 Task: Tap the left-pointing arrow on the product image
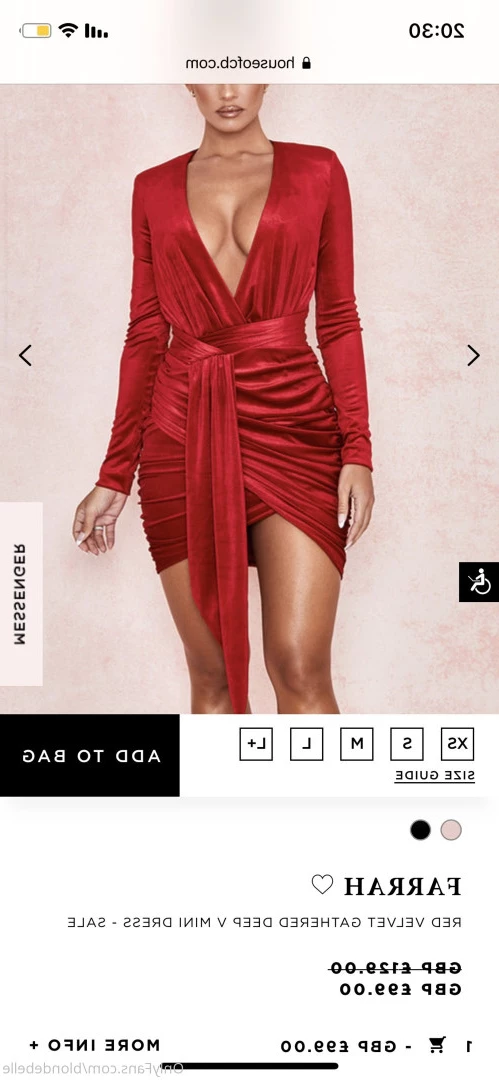click(26, 355)
